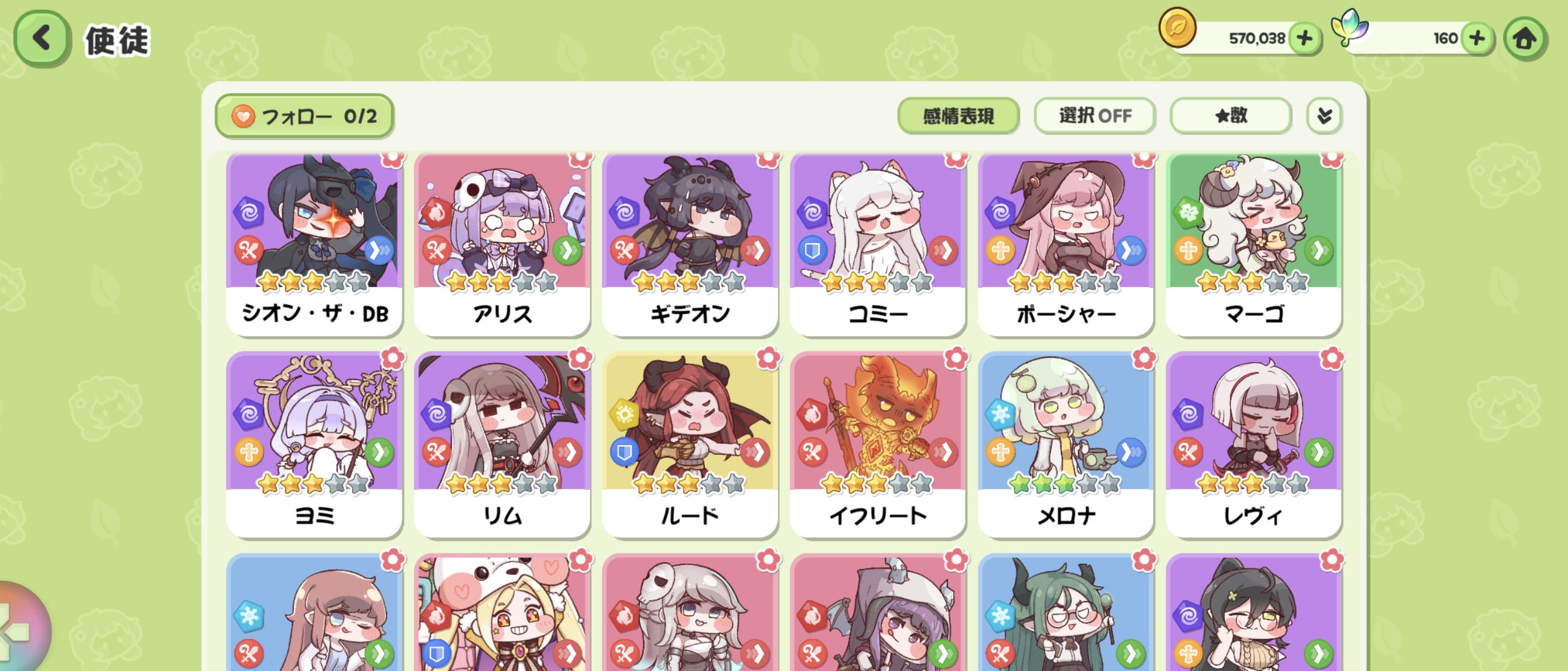Expand the double-chevron filter arrow

click(x=1324, y=116)
